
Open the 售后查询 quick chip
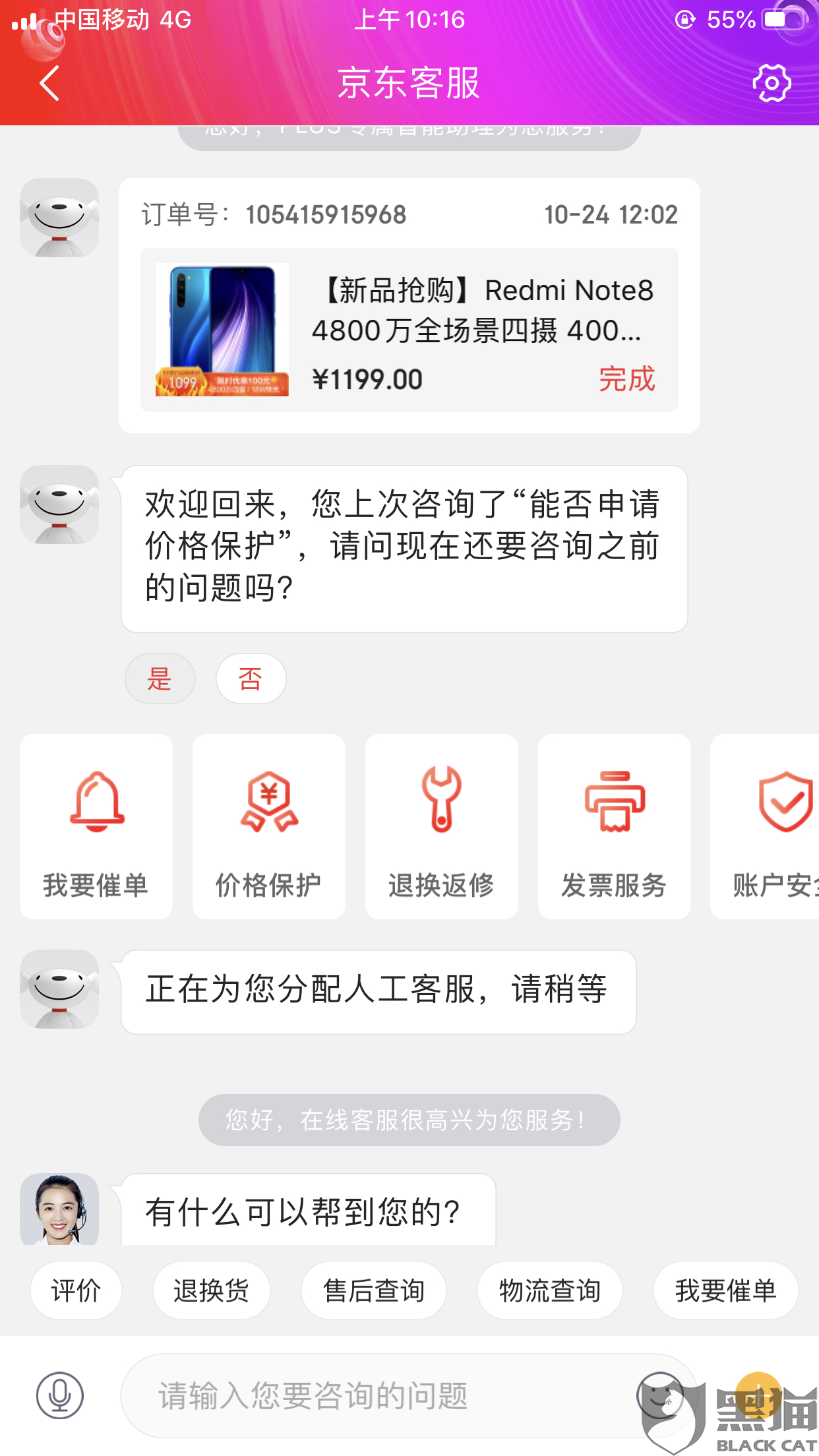[373, 1290]
